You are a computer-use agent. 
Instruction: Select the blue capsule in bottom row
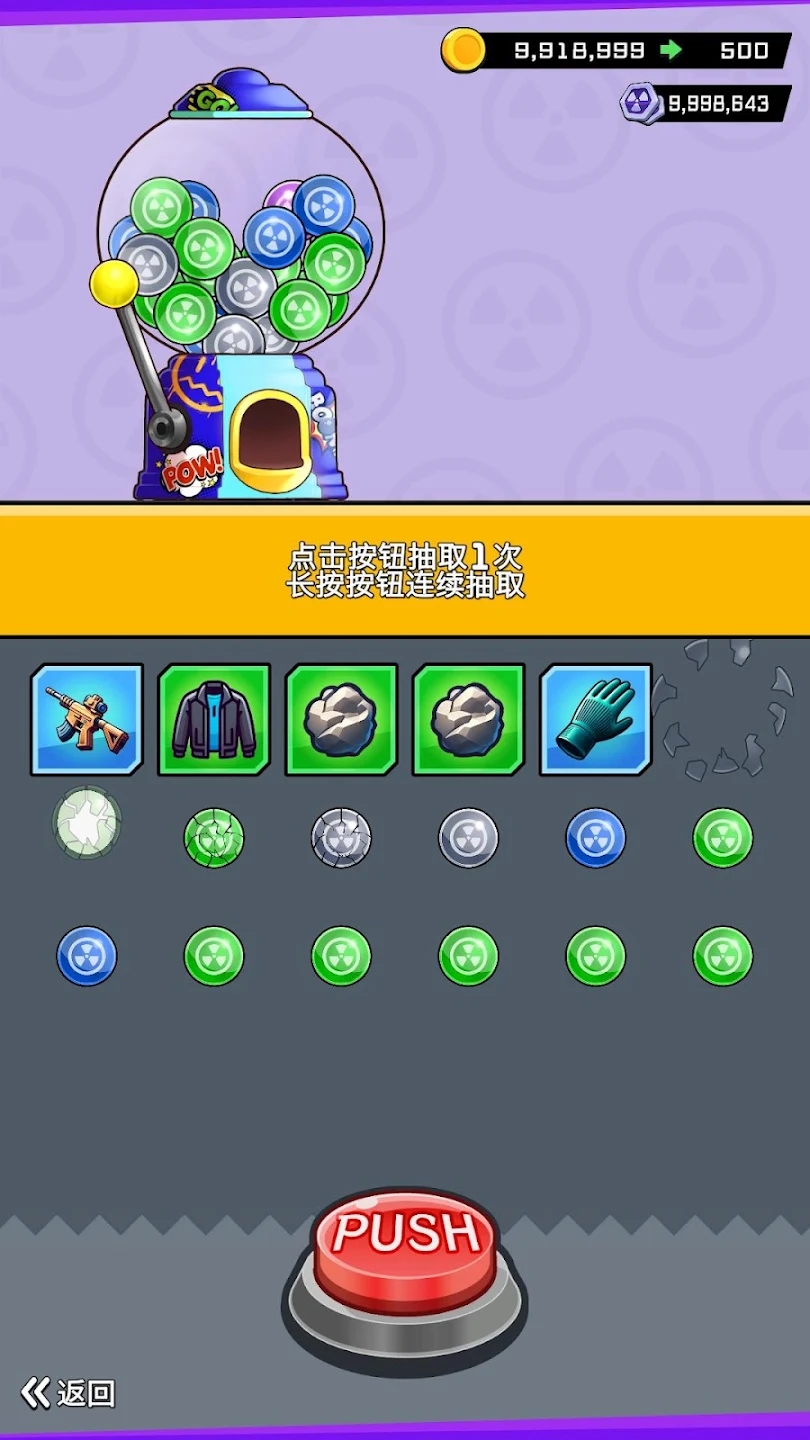tap(87, 955)
